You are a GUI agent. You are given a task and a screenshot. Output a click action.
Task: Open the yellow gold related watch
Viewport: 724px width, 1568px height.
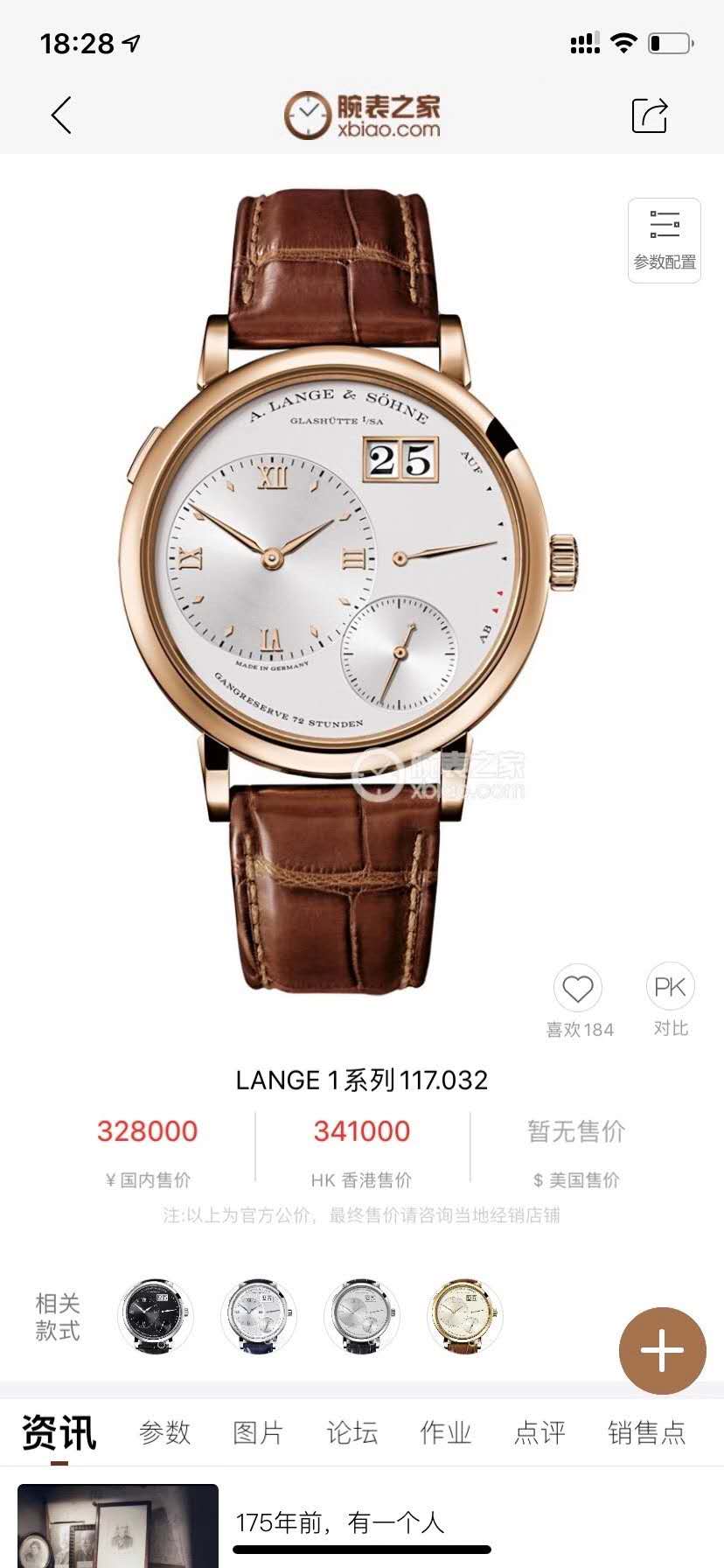465,1315
